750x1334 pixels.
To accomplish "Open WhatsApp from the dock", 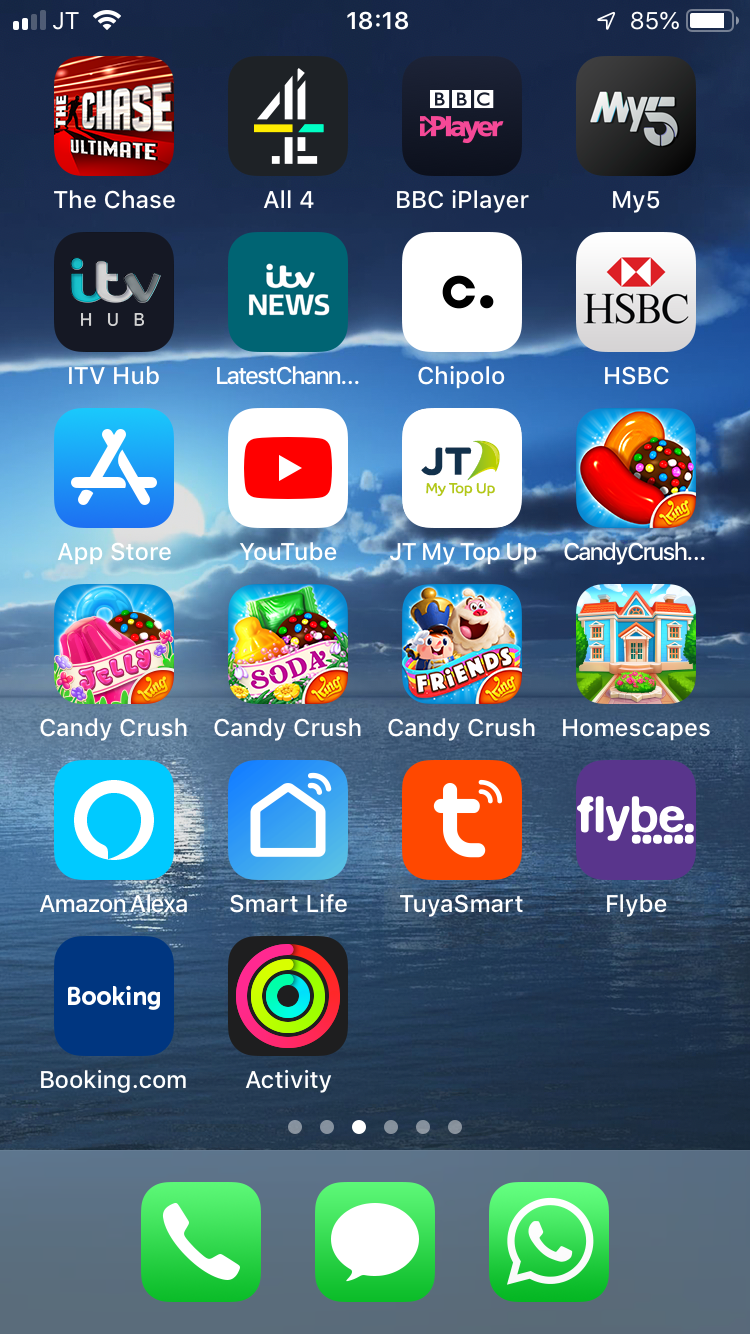I will (549, 1242).
